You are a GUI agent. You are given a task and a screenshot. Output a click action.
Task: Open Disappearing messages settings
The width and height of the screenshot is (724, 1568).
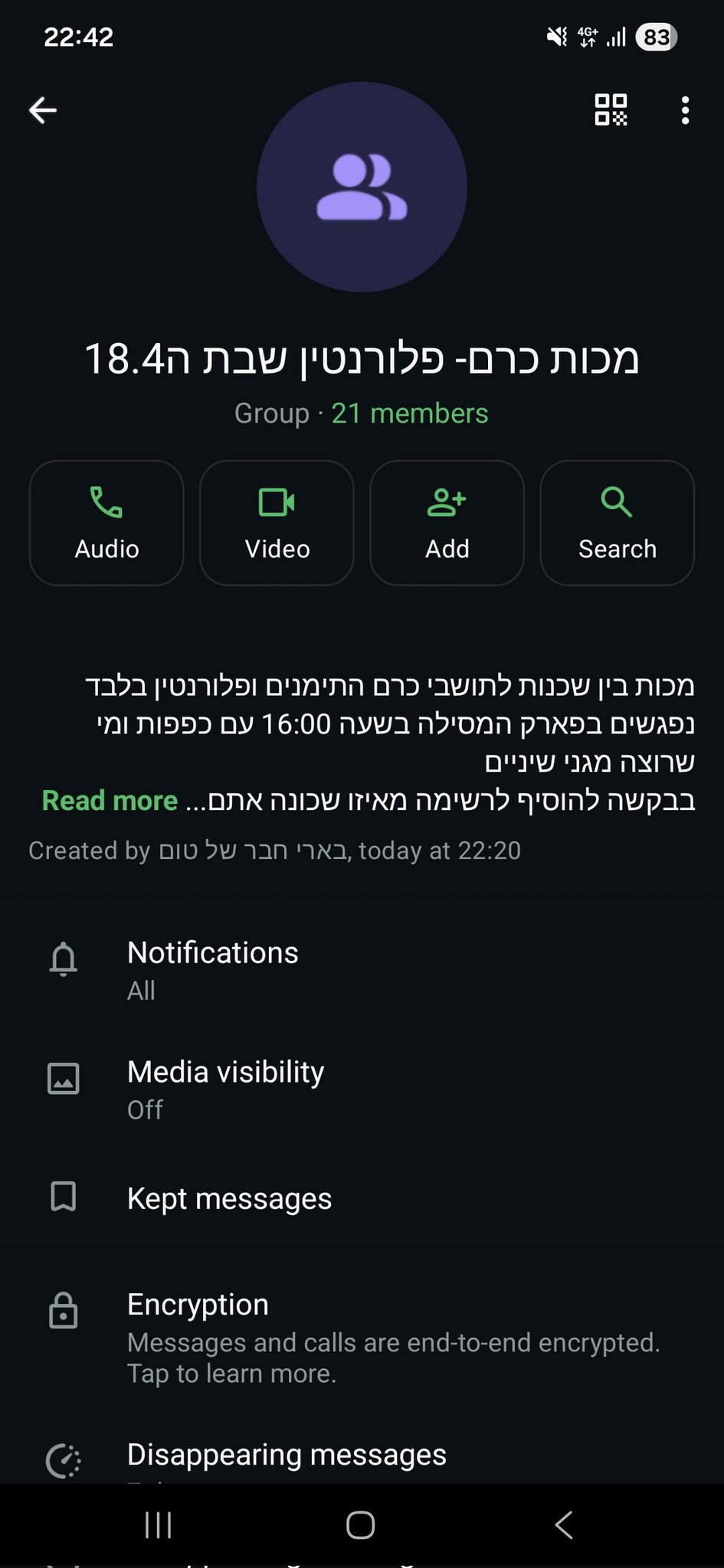(362, 1457)
